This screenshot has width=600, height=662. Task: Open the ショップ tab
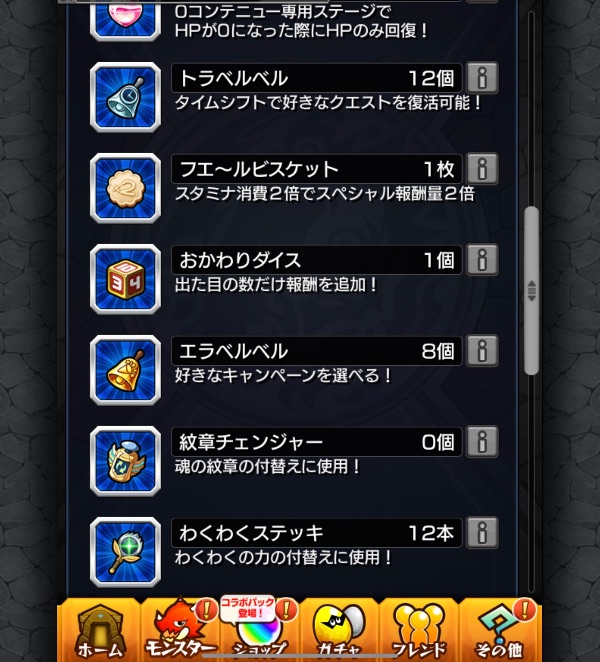pos(260,632)
